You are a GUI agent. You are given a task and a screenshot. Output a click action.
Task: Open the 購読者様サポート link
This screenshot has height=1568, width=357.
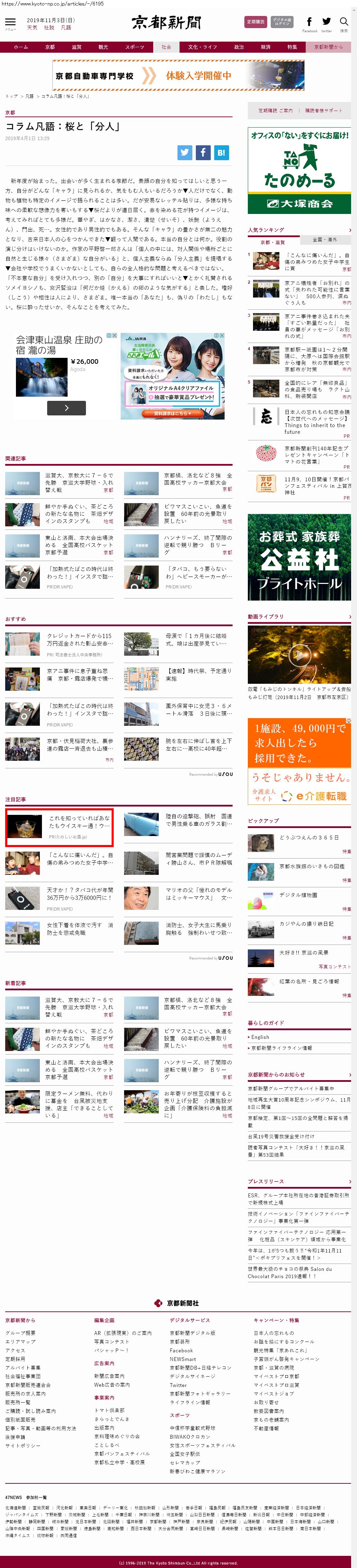pos(323,111)
